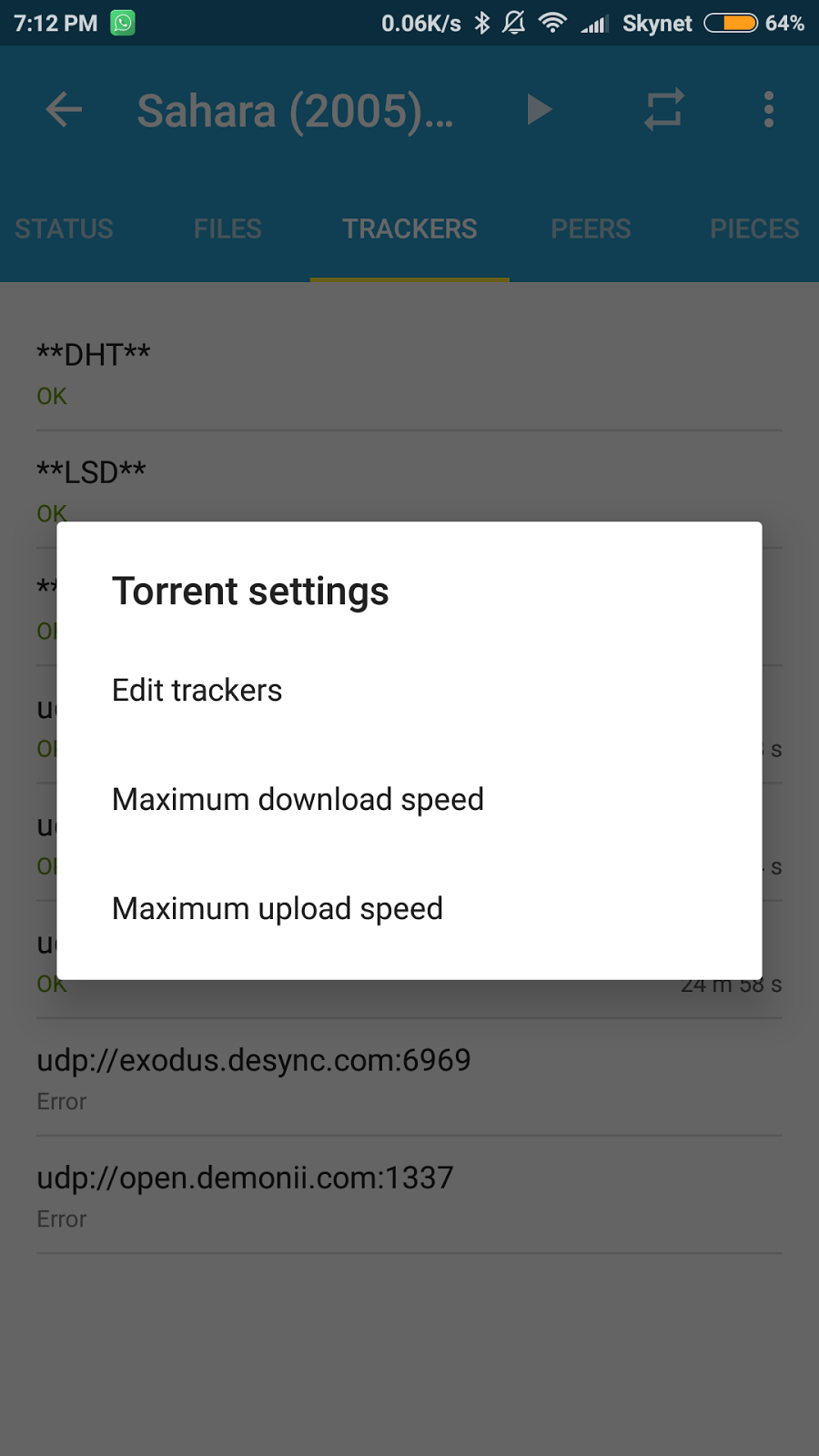The width and height of the screenshot is (819, 1456).
Task: Select Maximum download speed
Action: click(x=409, y=800)
